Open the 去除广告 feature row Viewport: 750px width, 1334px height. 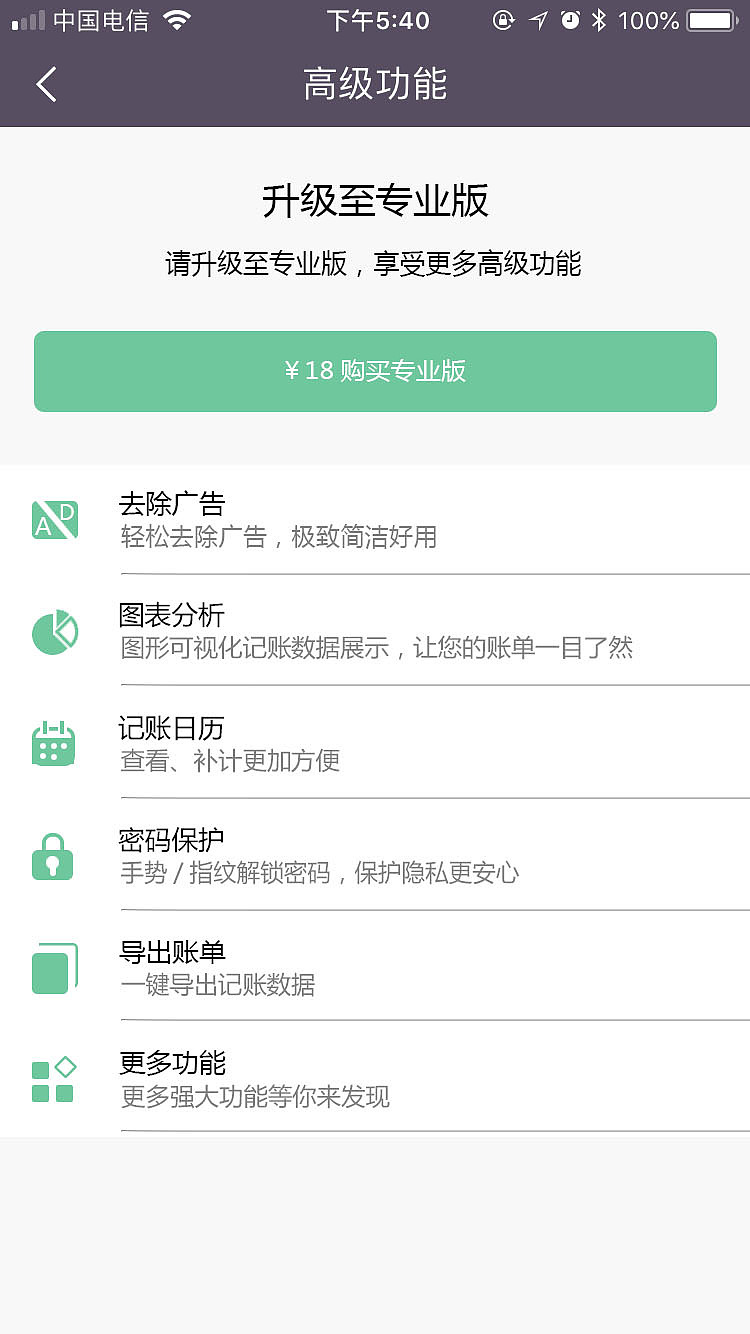coord(375,519)
